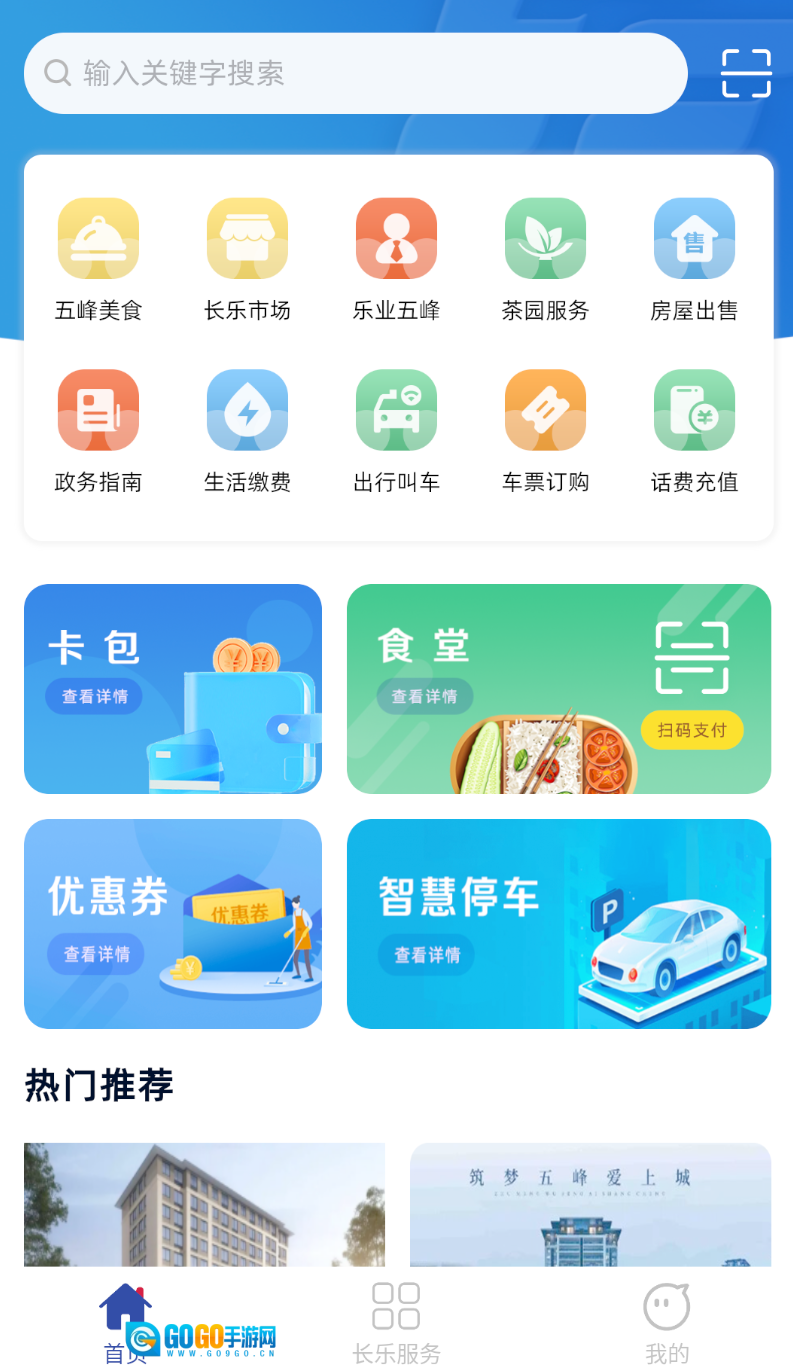Open the 筑梦五峰爱上城 recommendation
Screen dimensions: 793x1367
(590, 1204)
